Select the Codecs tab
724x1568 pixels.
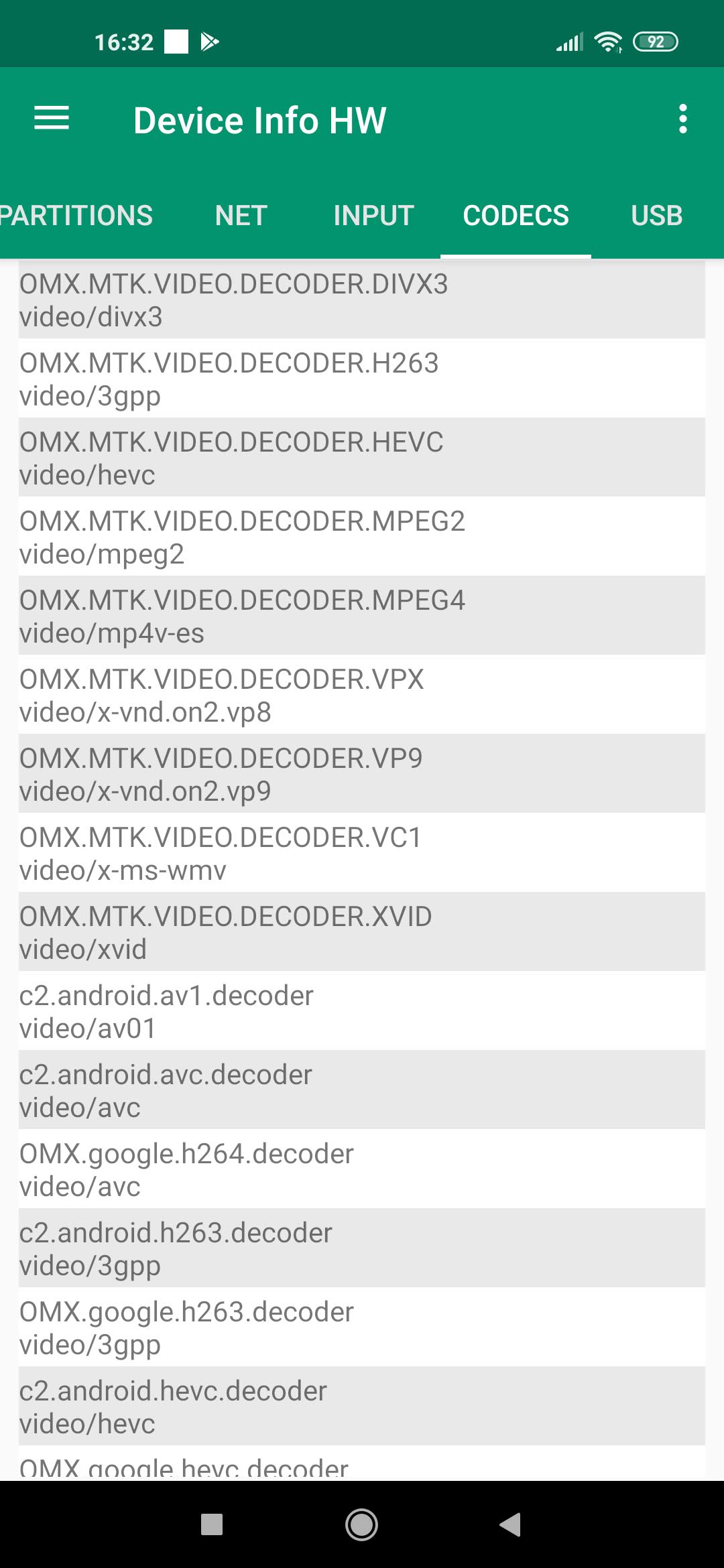[516, 216]
